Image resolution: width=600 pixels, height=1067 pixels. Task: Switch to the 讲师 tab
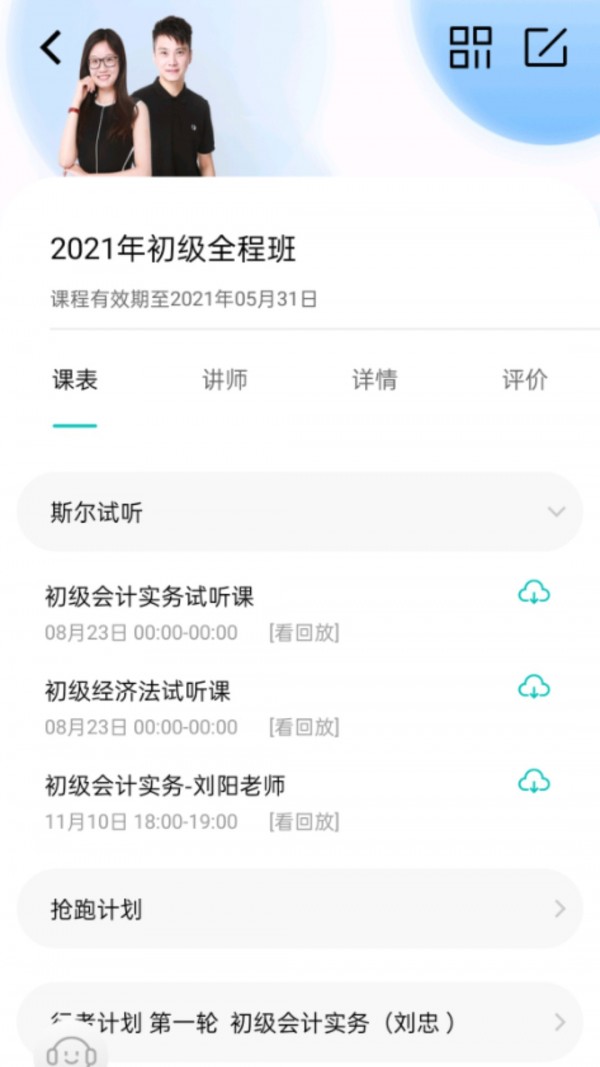point(225,380)
